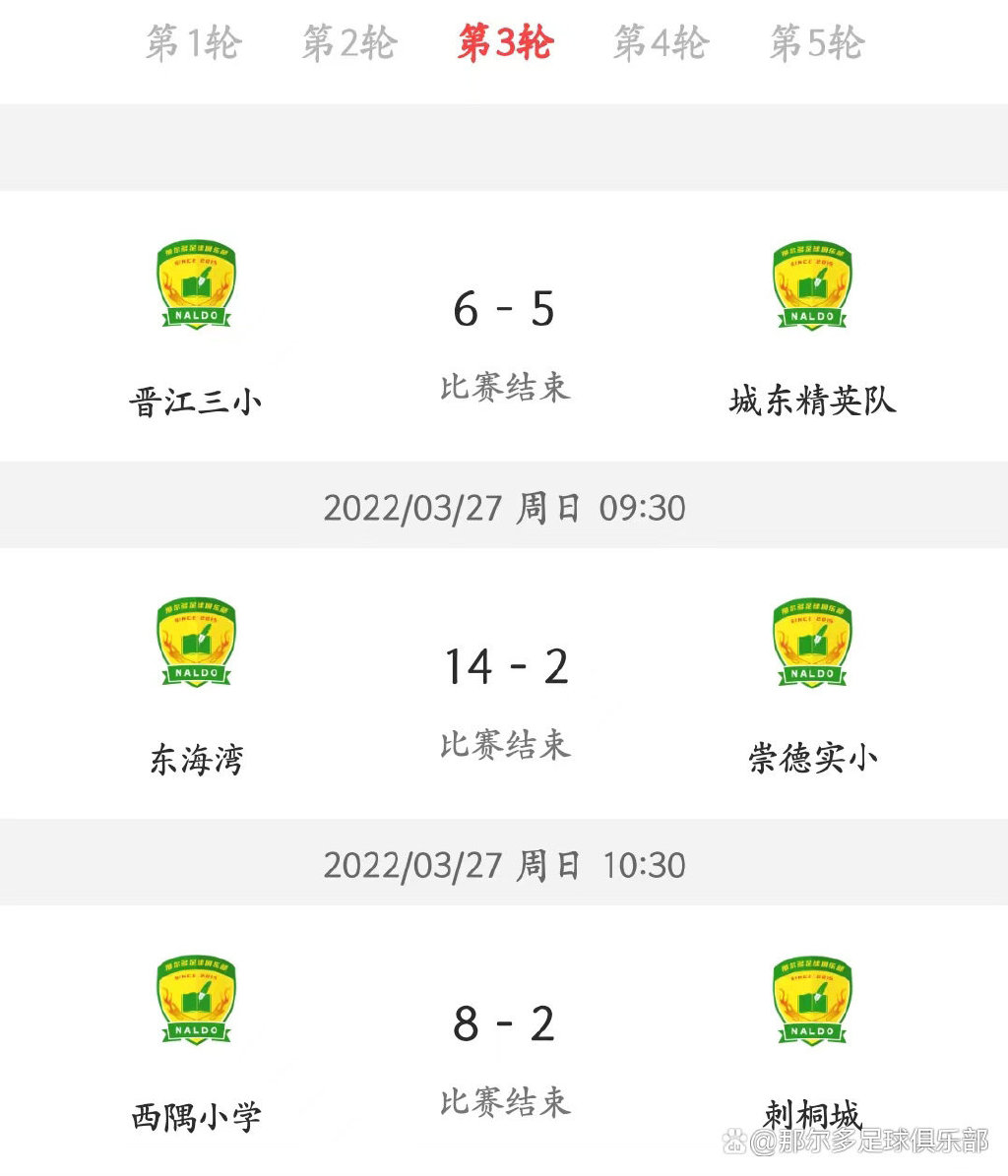This screenshot has height=1176, width=1008.
Task: Click the 2022/03/27 周日 10:30 header
Action: (x=504, y=865)
